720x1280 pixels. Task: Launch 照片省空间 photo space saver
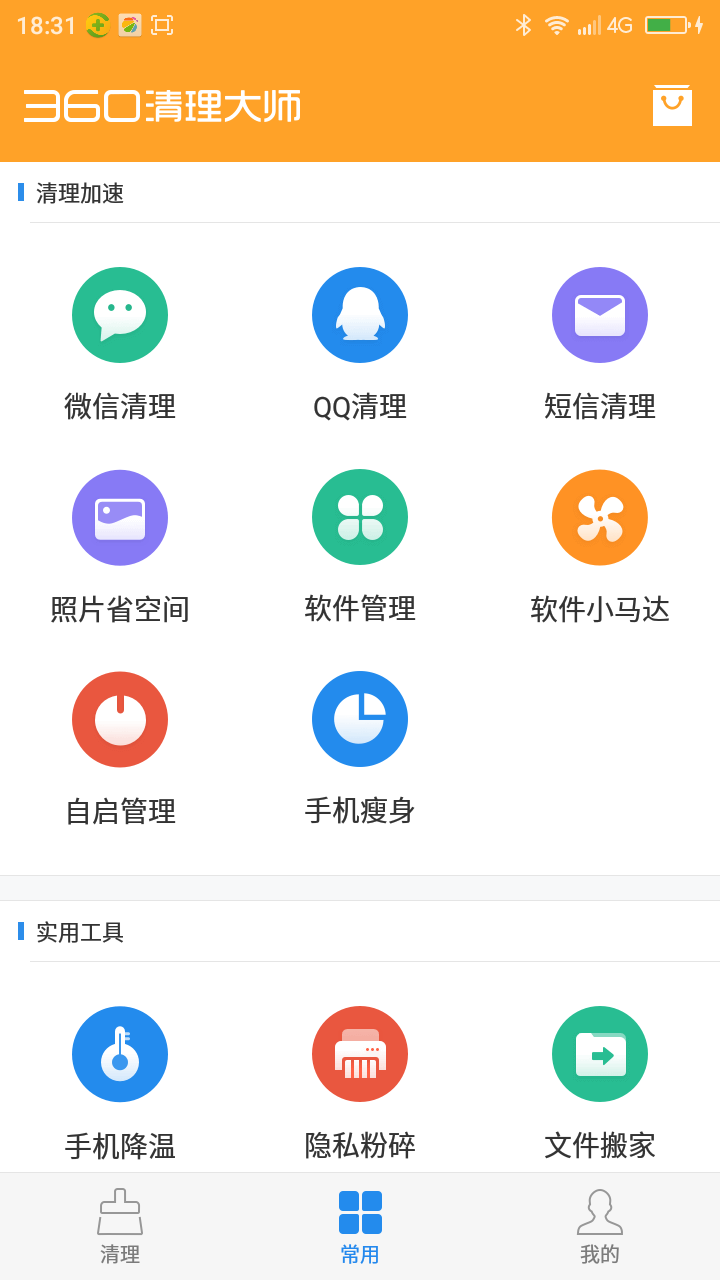(x=120, y=517)
